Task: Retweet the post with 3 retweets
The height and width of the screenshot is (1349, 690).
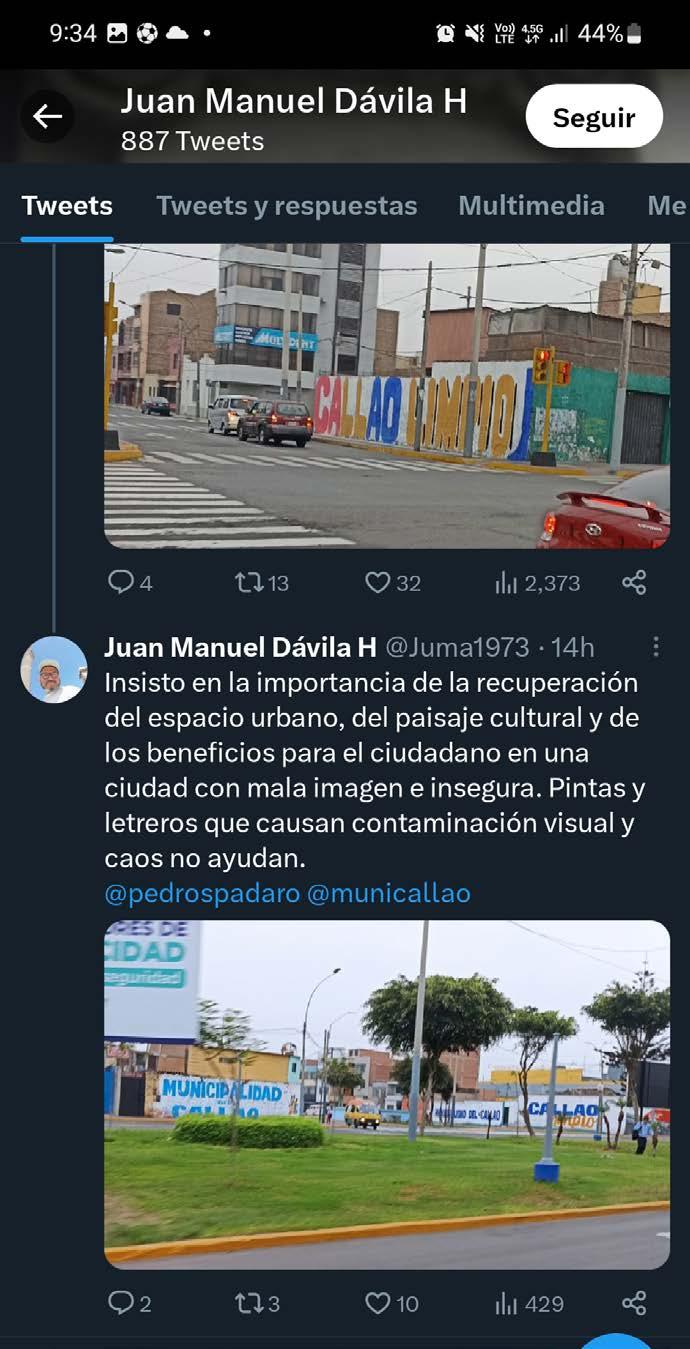Action: click(x=248, y=1303)
